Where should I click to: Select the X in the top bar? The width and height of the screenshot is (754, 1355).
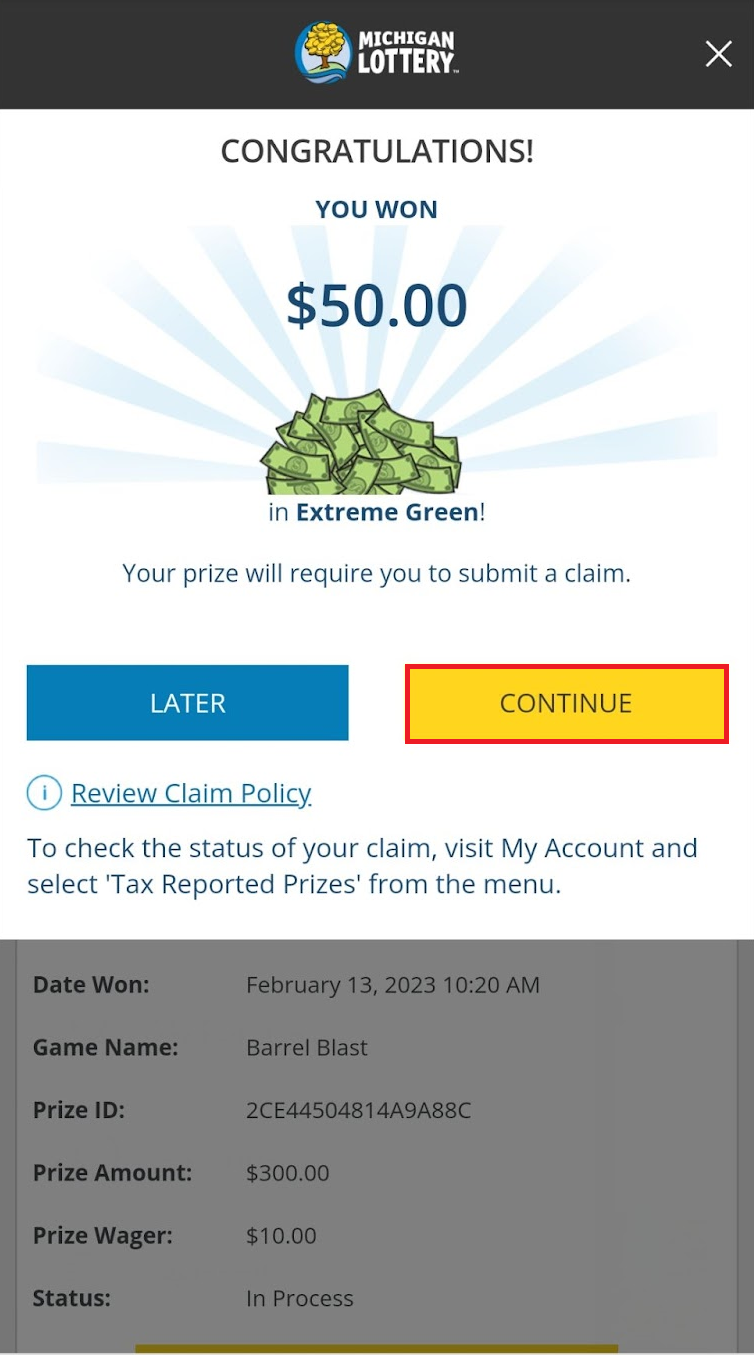point(718,54)
